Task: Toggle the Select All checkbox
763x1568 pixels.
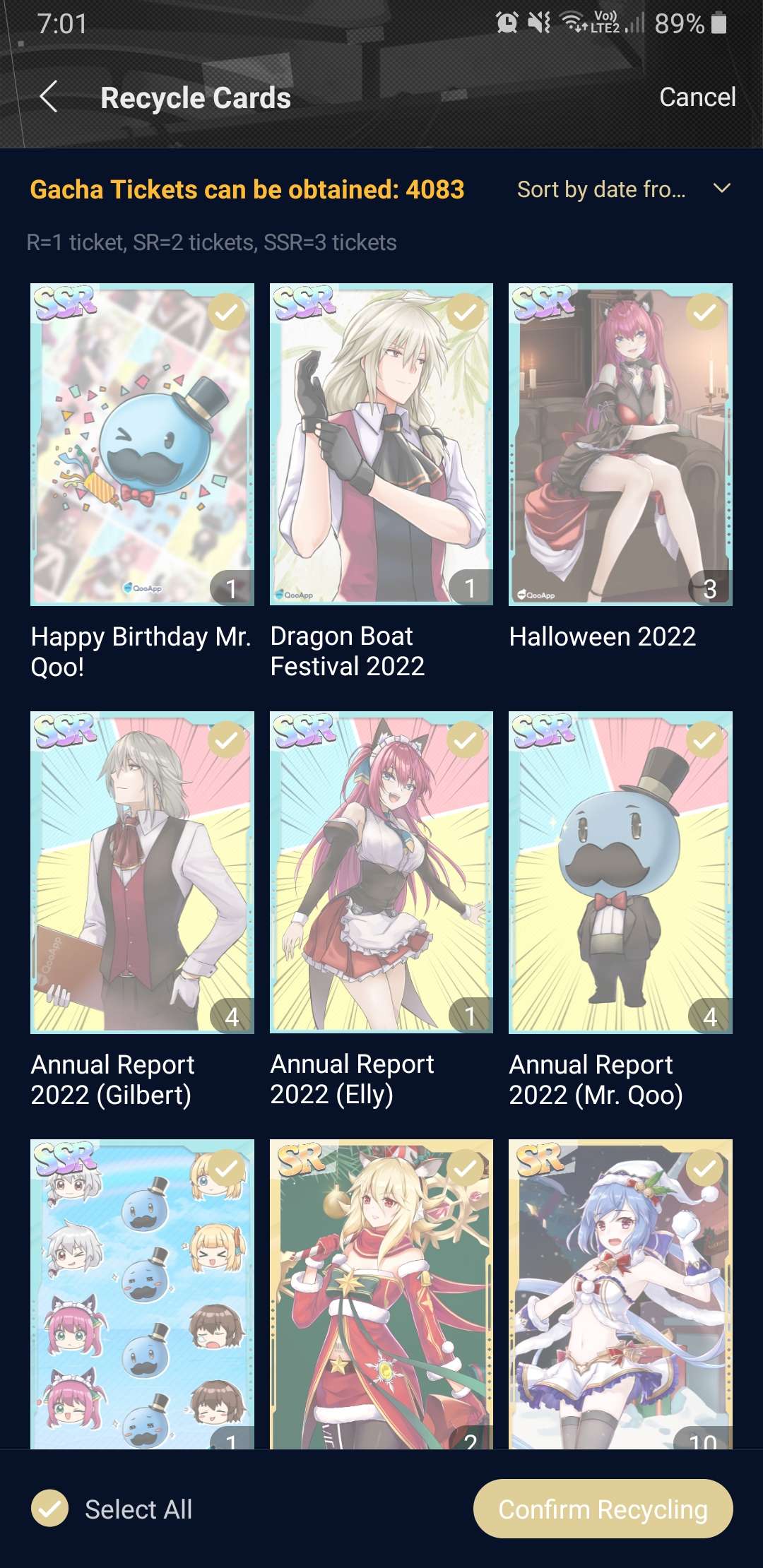Action: pos(50,1509)
